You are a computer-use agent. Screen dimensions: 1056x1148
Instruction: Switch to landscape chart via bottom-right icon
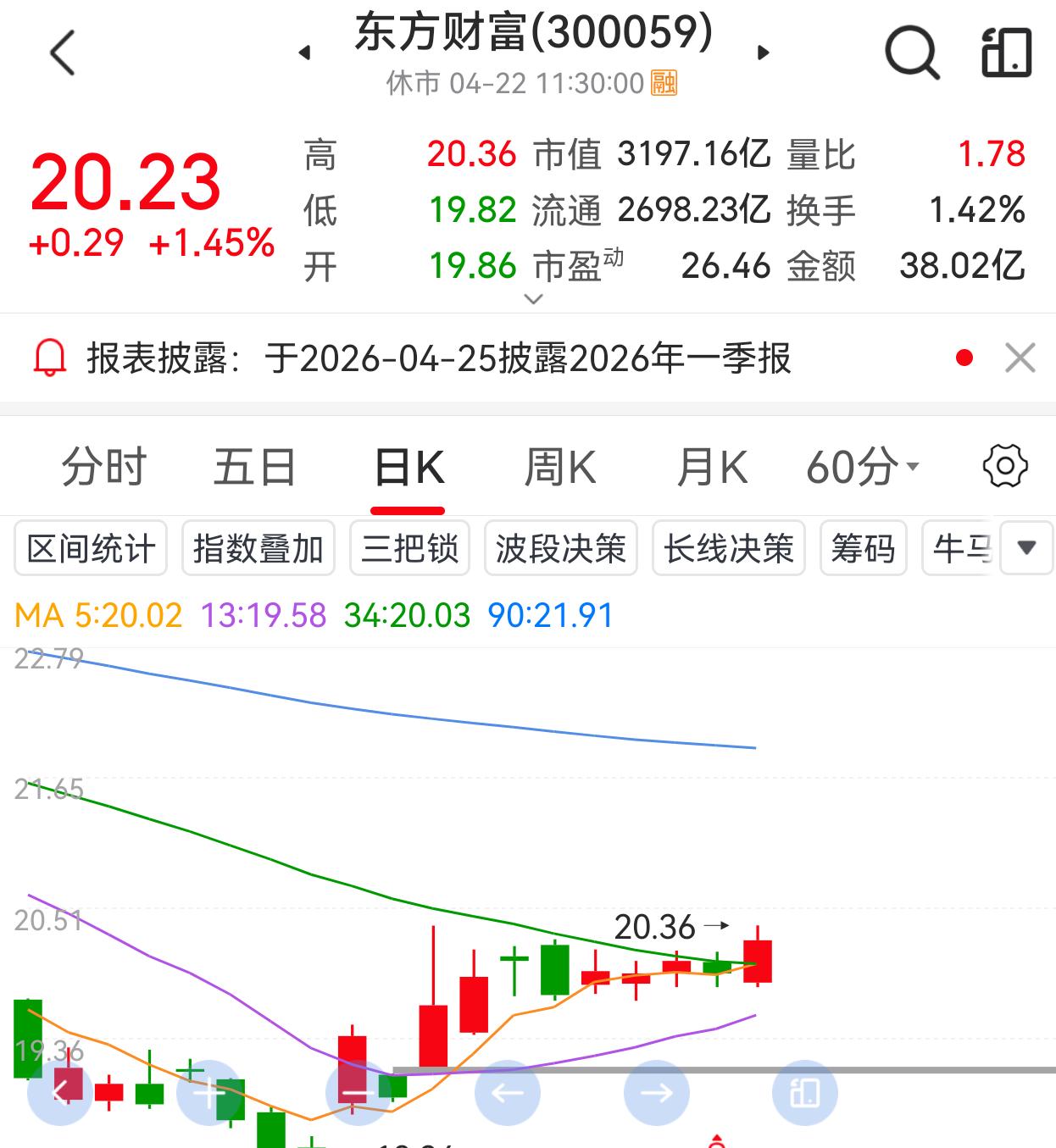pos(805,1093)
